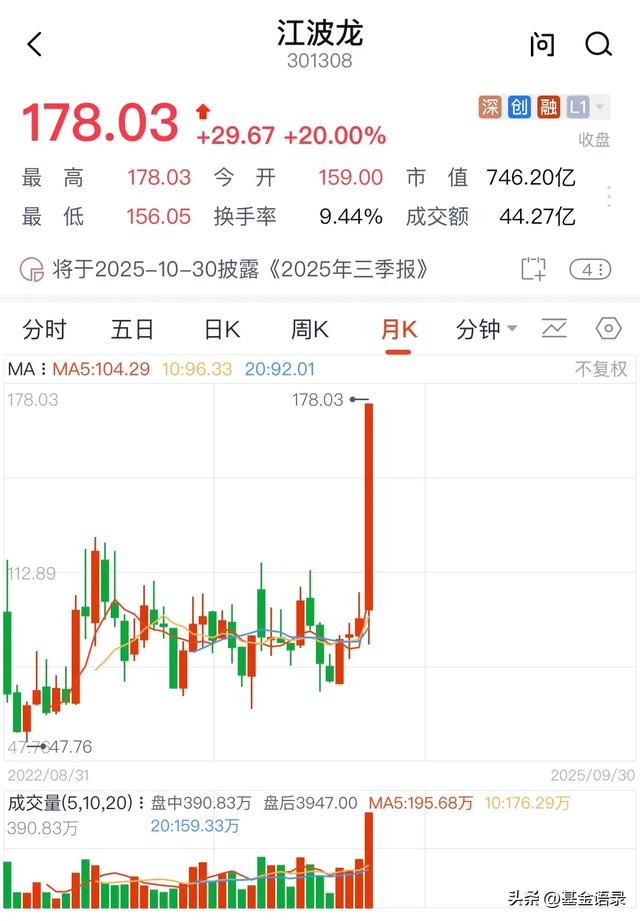Open the search magnifier icon
This screenshot has height=921, width=640.
point(598,44)
